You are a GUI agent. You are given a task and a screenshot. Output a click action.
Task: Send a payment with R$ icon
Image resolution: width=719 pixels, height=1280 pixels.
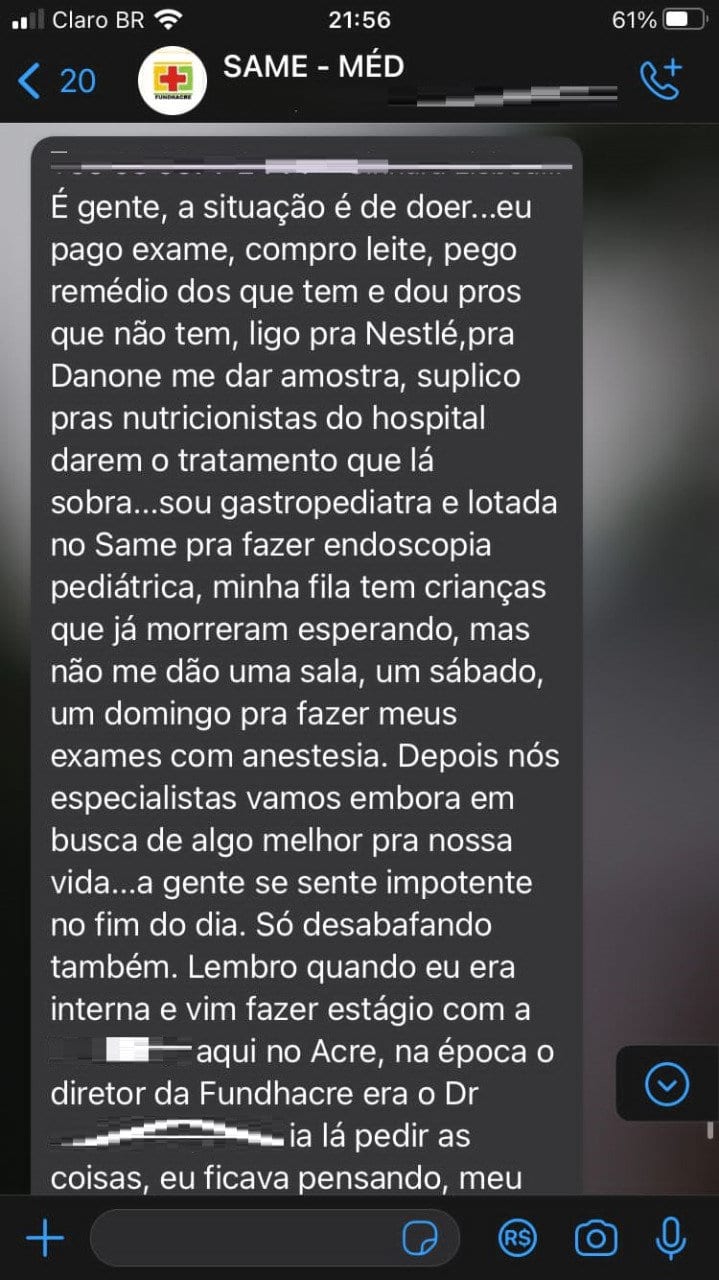[518, 1239]
